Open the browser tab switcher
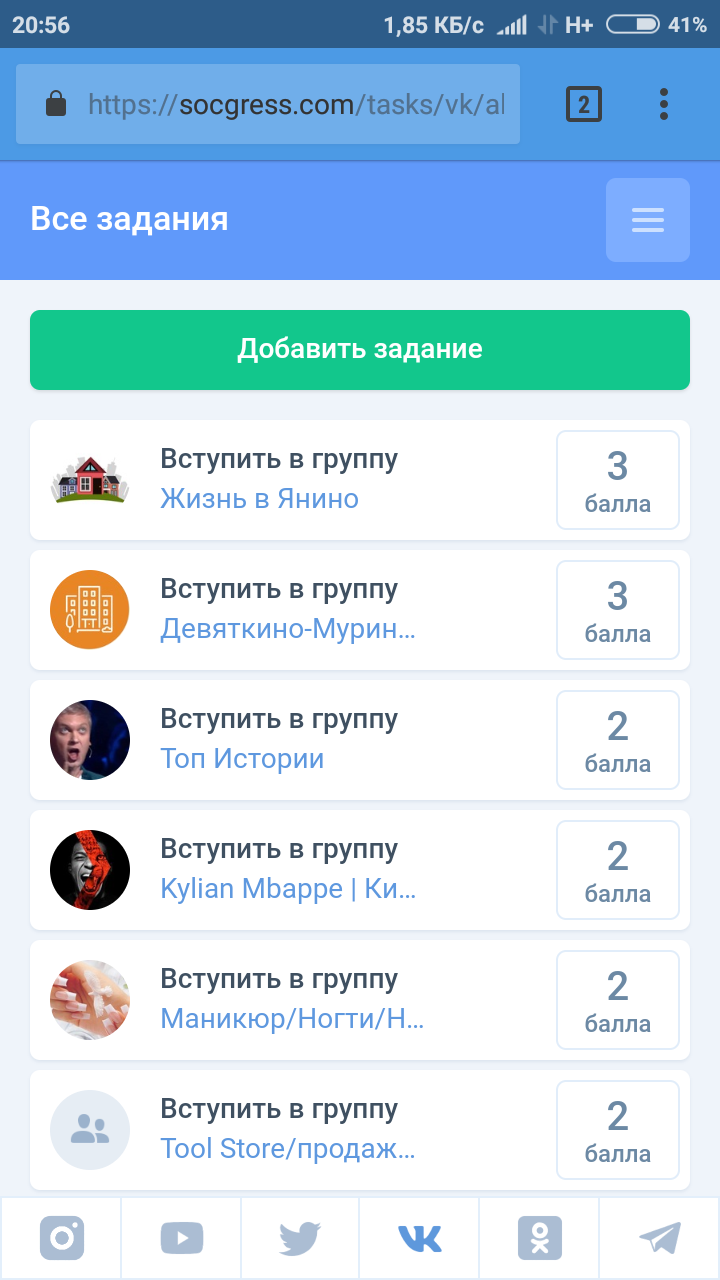The height and width of the screenshot is (1280, 720). (x=584, y=104)
